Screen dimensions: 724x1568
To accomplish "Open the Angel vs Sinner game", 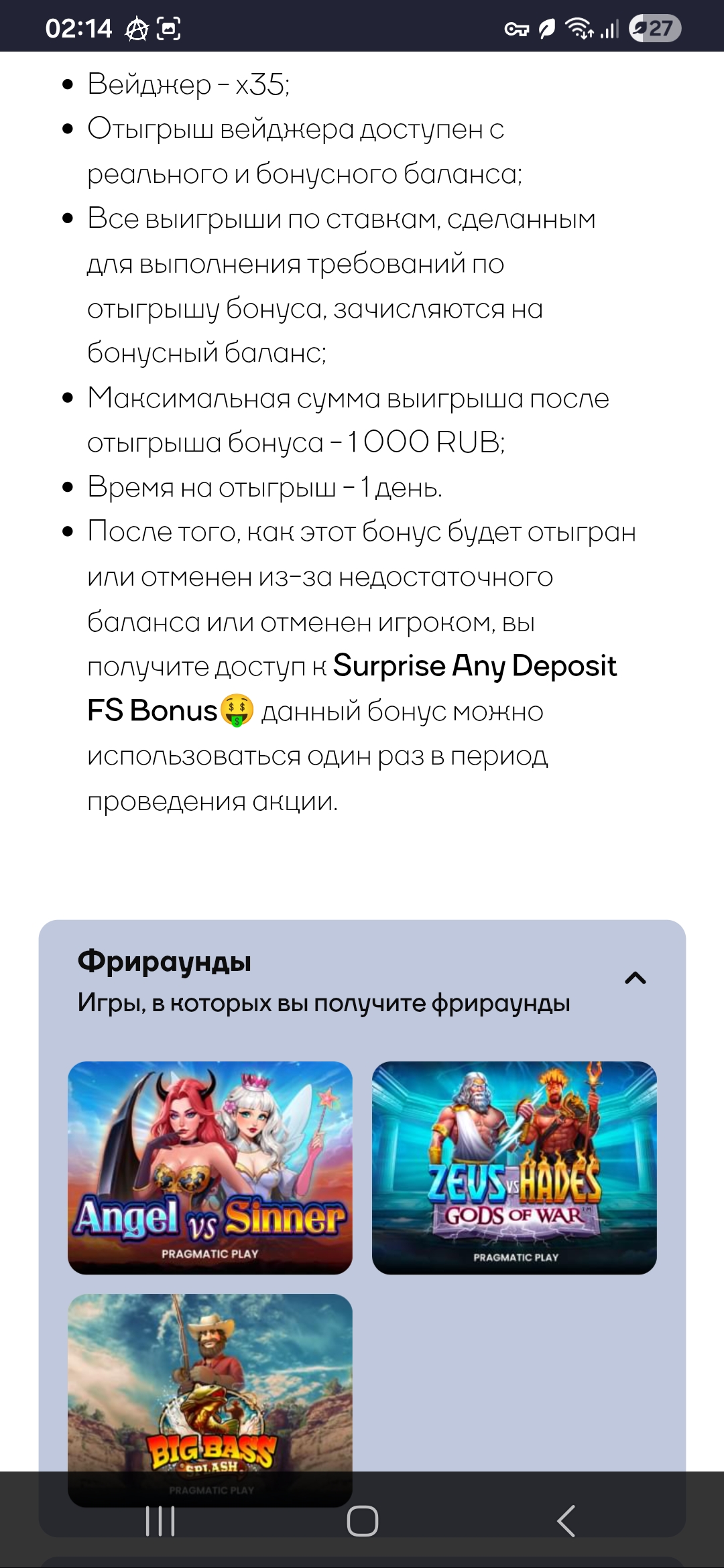I will [x=210, y=1167].
